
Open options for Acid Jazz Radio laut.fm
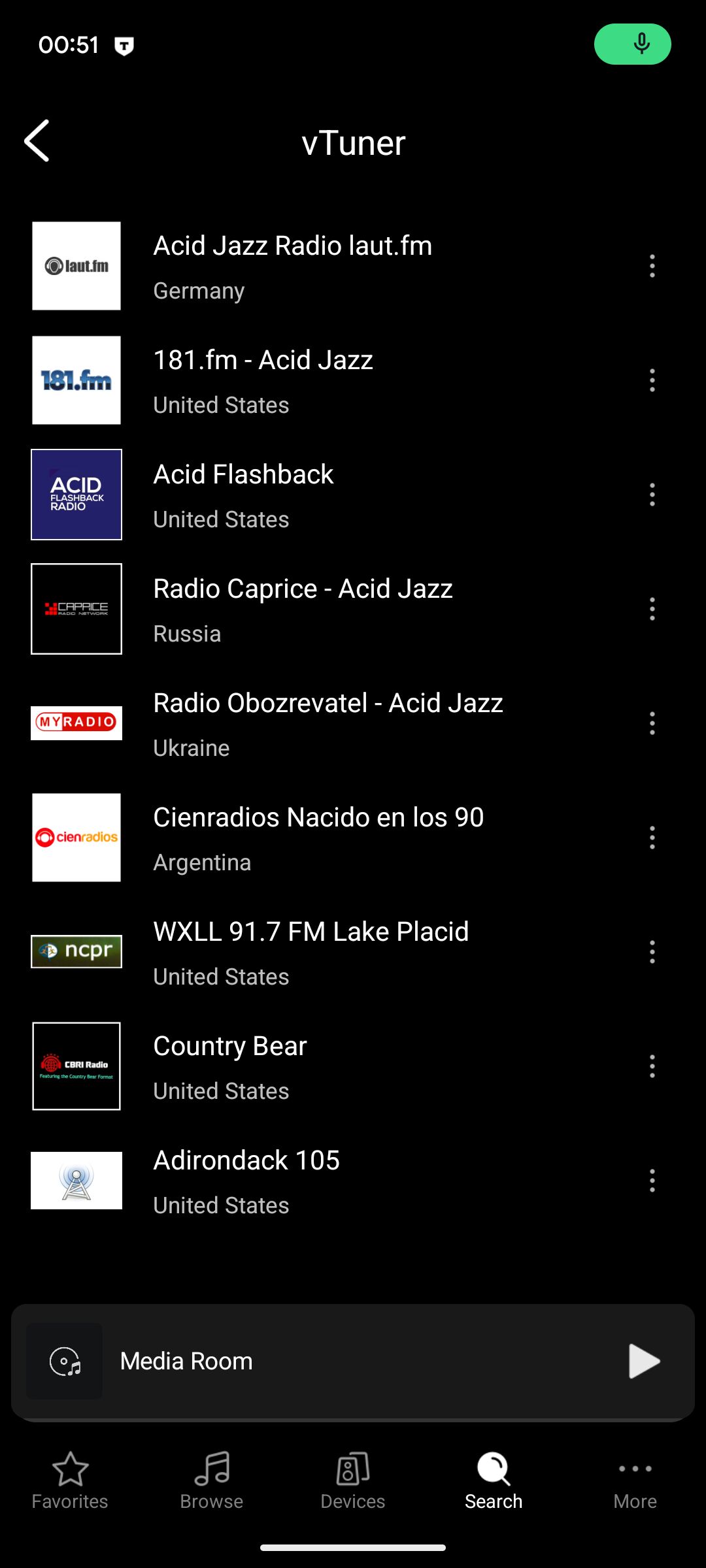pos(652,266)
